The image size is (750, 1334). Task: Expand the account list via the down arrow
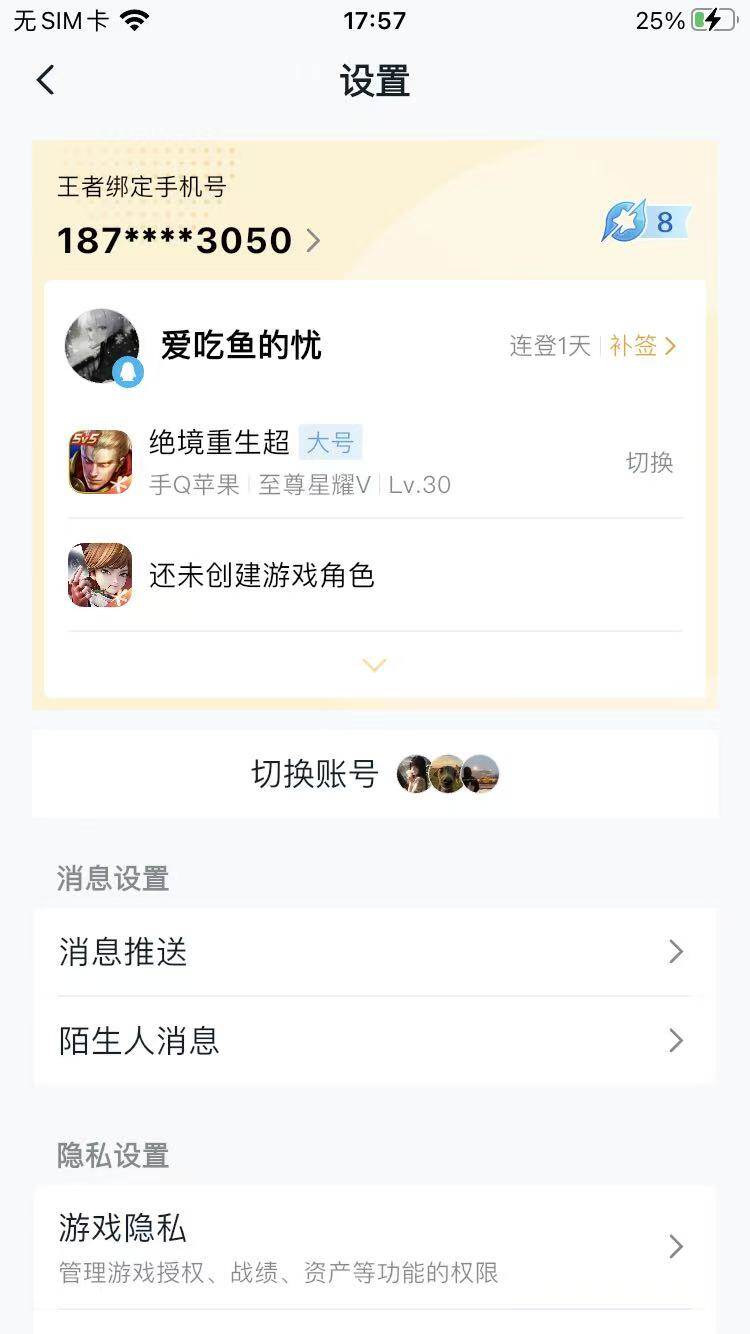coord(373,664)
